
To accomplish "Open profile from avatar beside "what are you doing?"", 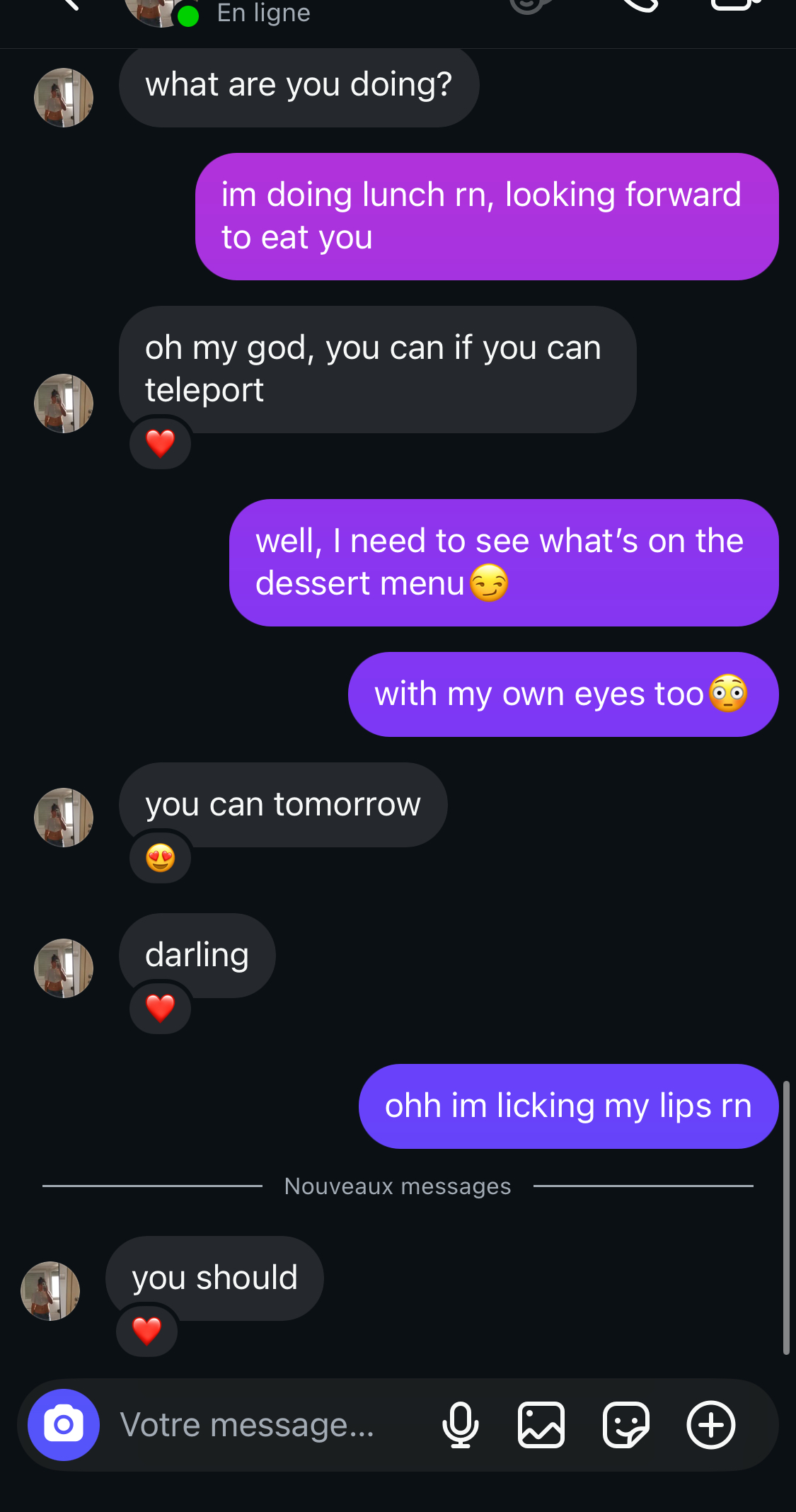I will coord(64,98).
